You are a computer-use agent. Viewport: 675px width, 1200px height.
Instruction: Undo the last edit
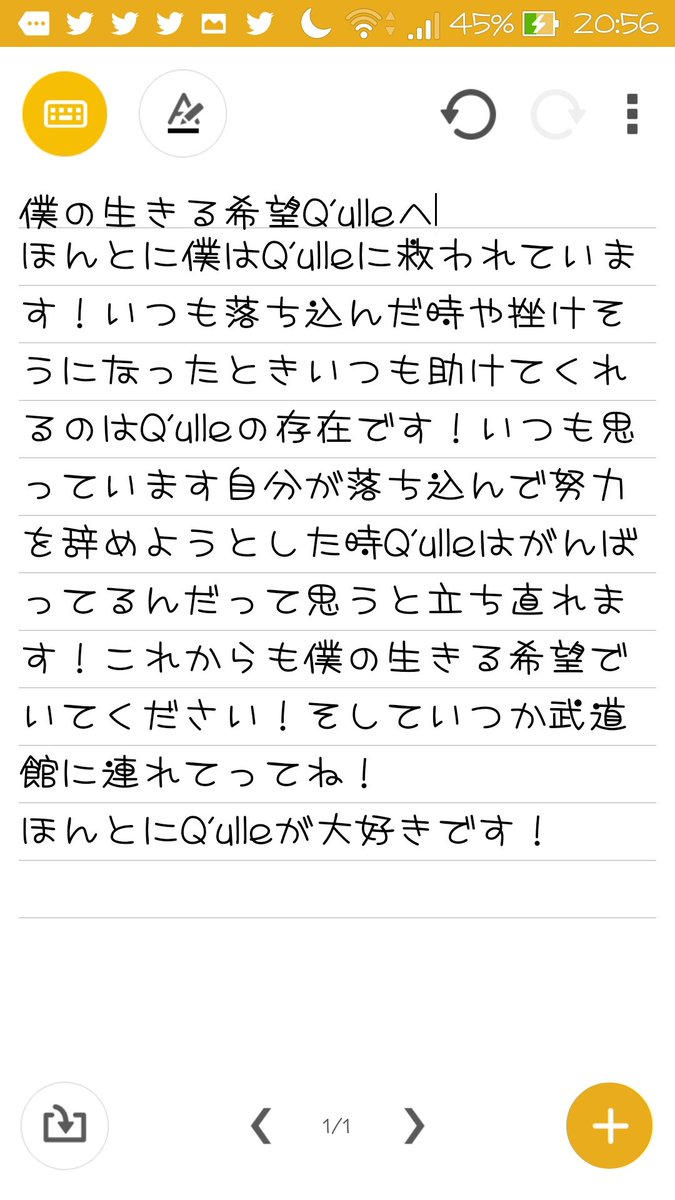point(468,114)
